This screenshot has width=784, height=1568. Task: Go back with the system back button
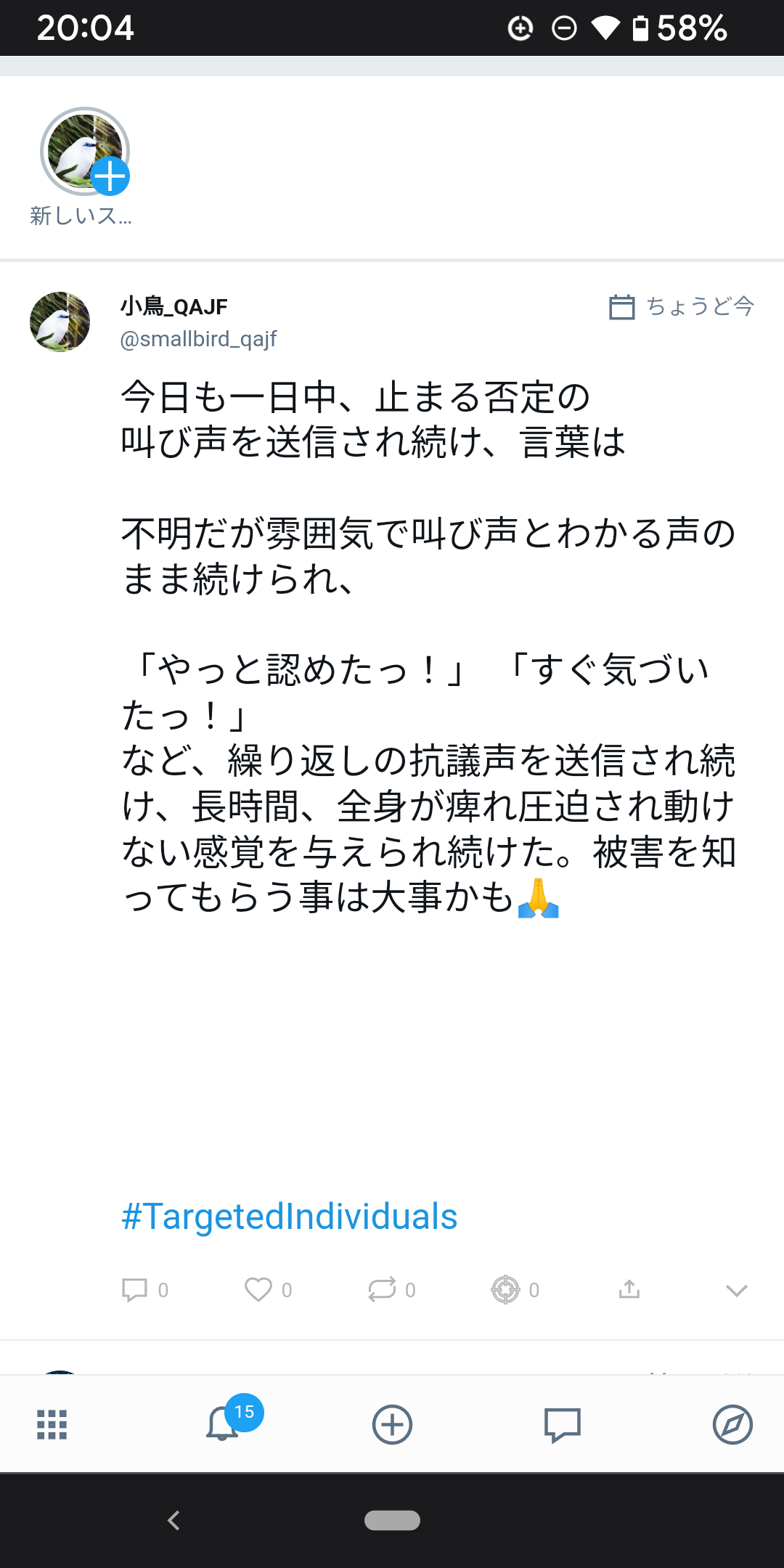173,1520
